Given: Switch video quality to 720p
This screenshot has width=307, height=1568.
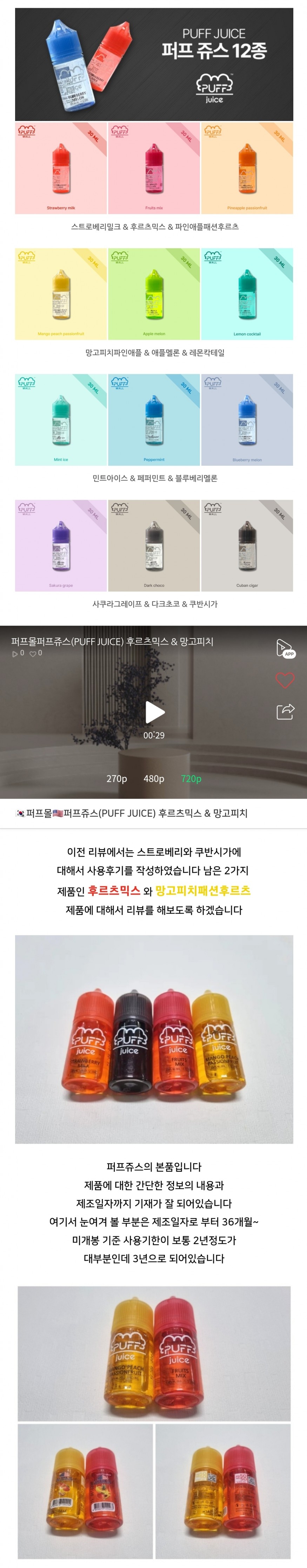Looking at the screenshot, I should pyautogui.click(x=191, y=779).
